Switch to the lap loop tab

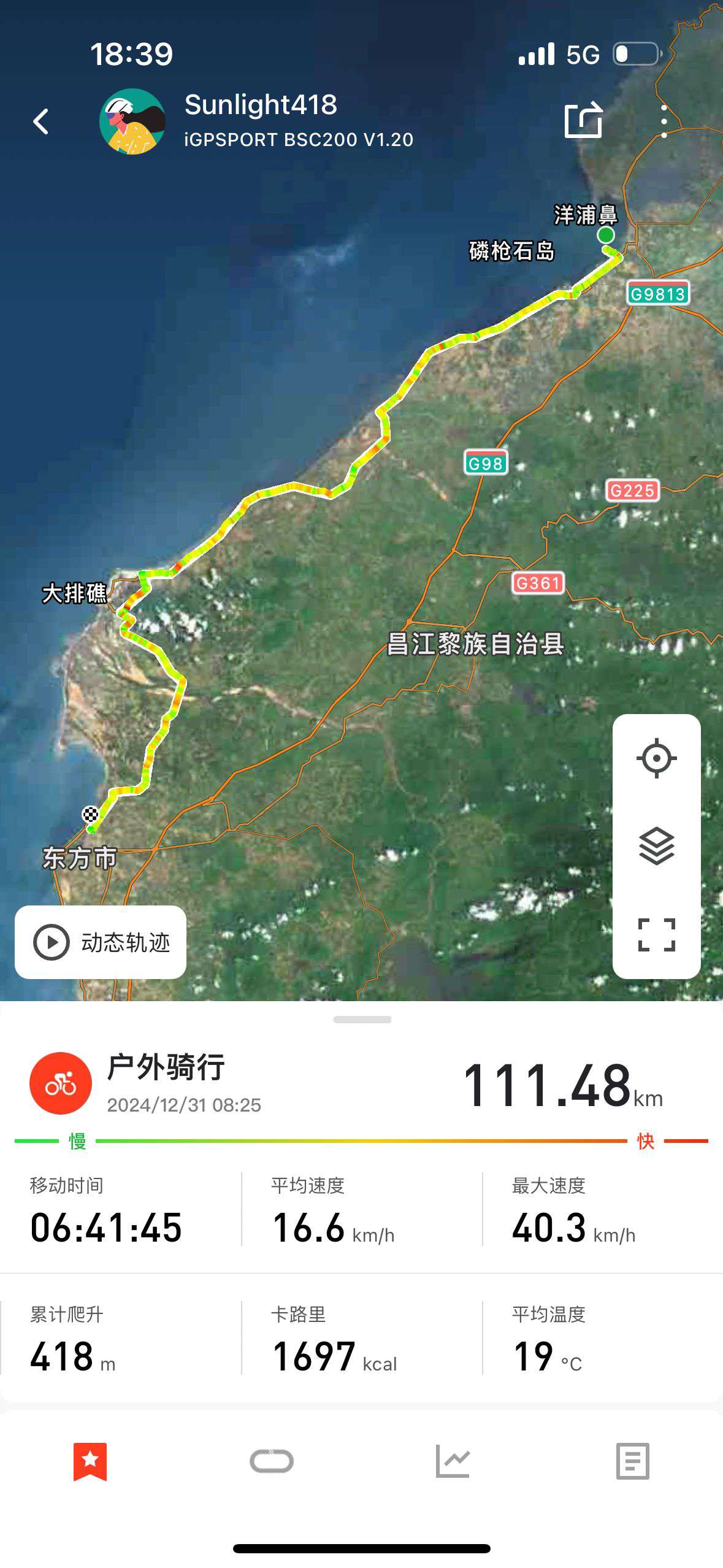point(272,1461)
